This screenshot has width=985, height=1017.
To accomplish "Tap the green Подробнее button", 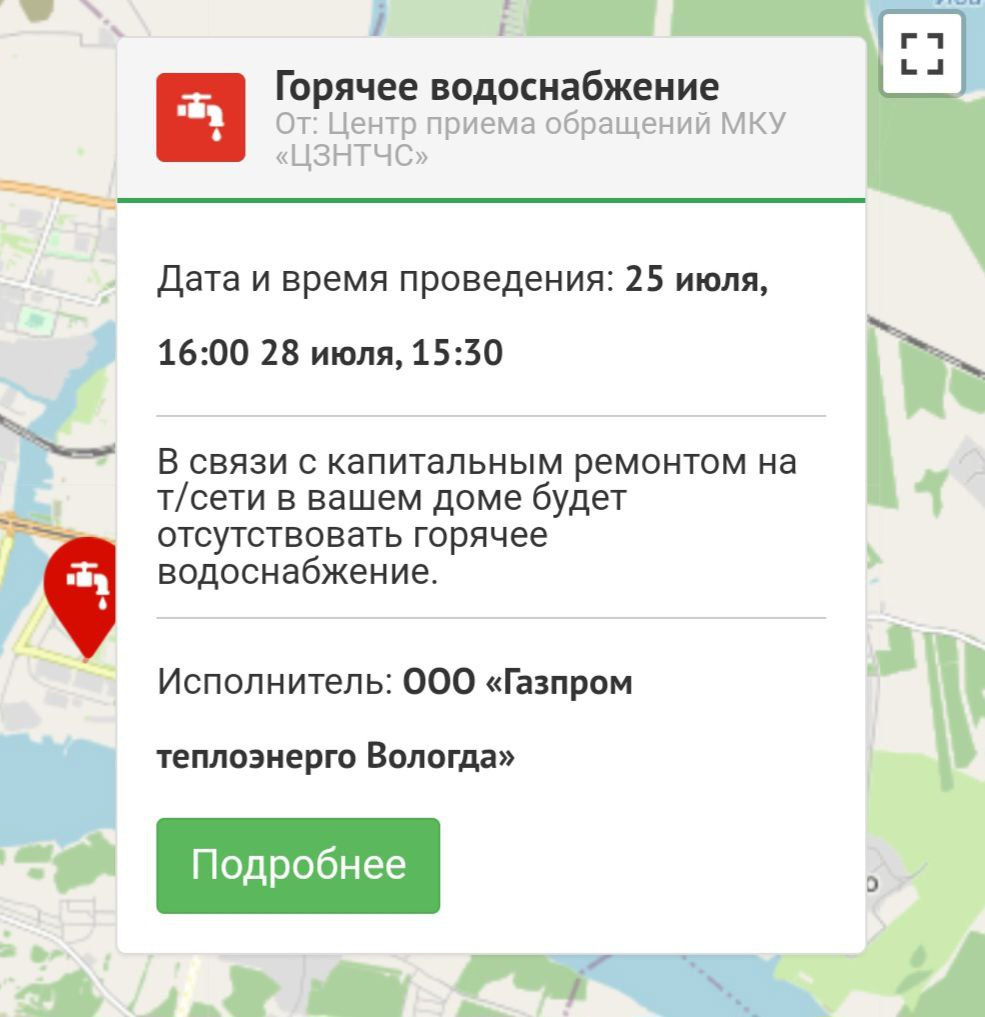I will tap(298, 865).
